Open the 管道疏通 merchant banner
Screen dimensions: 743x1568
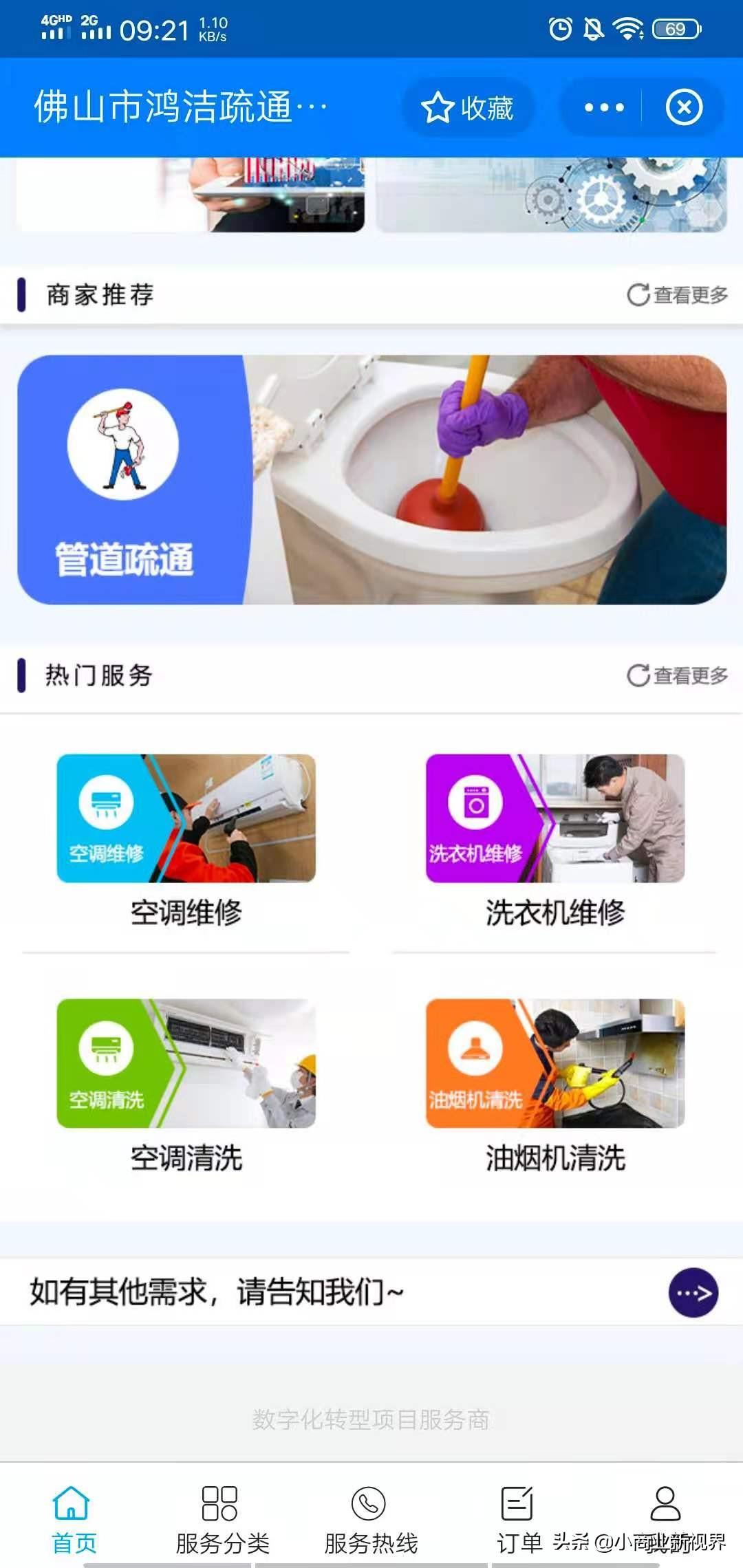371,479
